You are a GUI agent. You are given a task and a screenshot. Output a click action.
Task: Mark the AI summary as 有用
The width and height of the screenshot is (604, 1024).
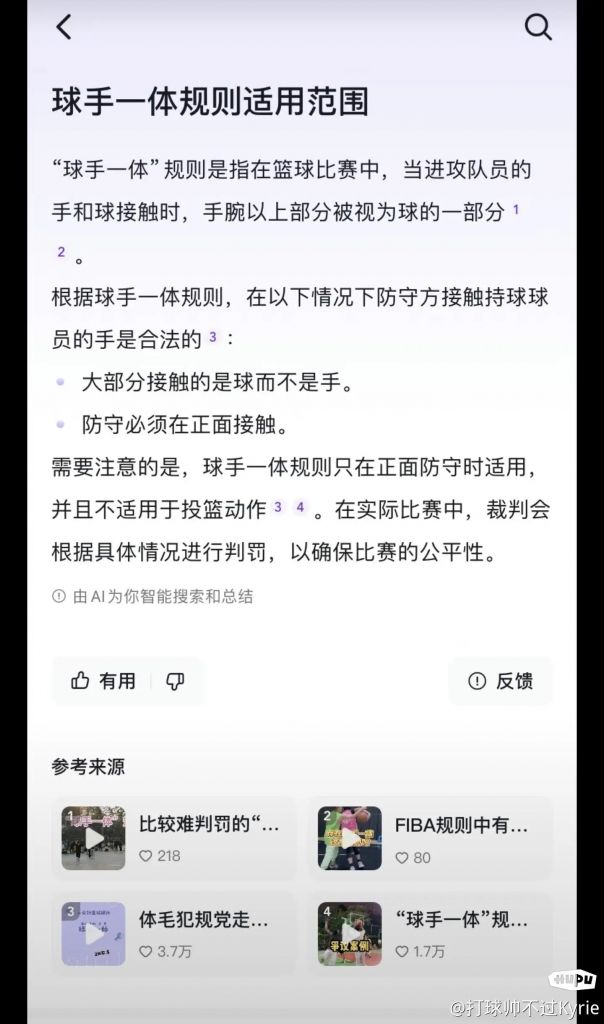(103, 681)
